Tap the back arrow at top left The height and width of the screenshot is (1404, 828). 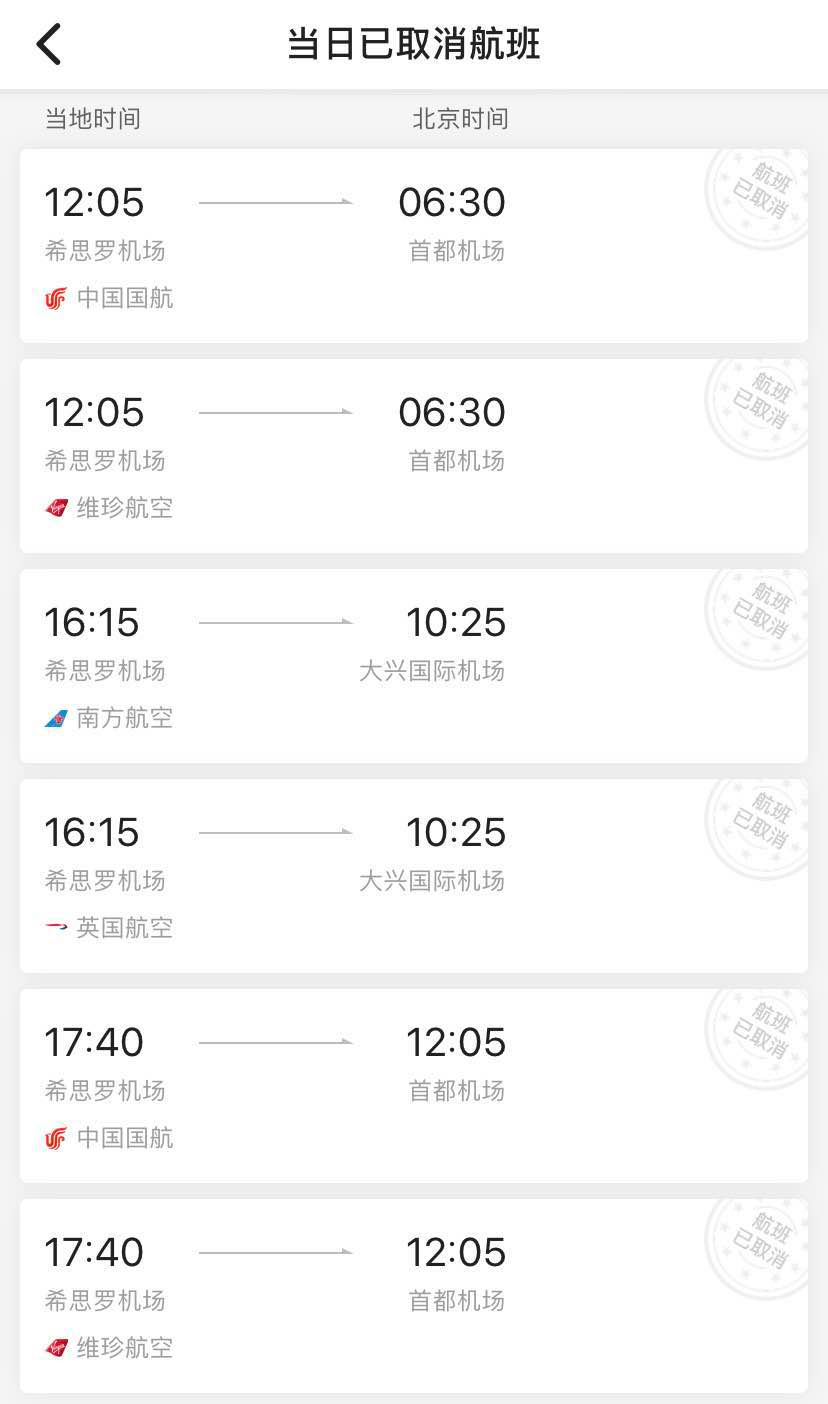click(x=48, y=44)
